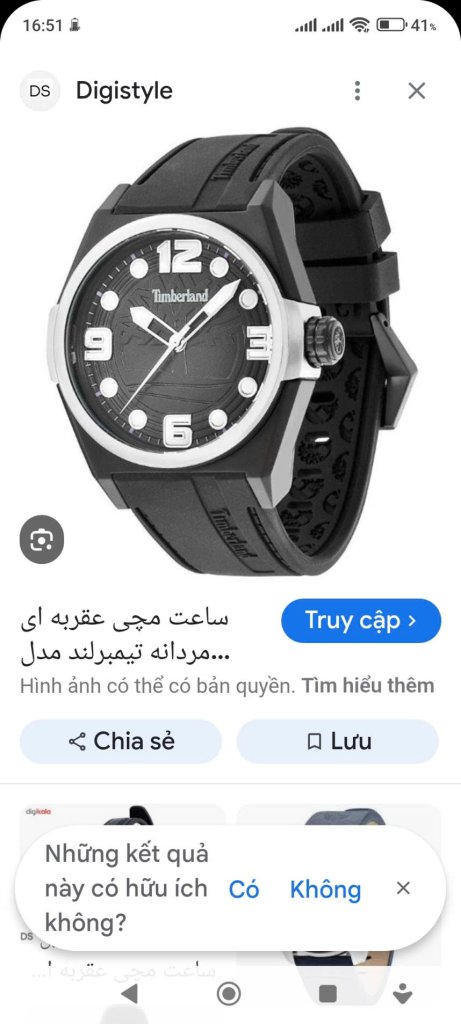Answer Không to the feedback prompt

point(325,889)
